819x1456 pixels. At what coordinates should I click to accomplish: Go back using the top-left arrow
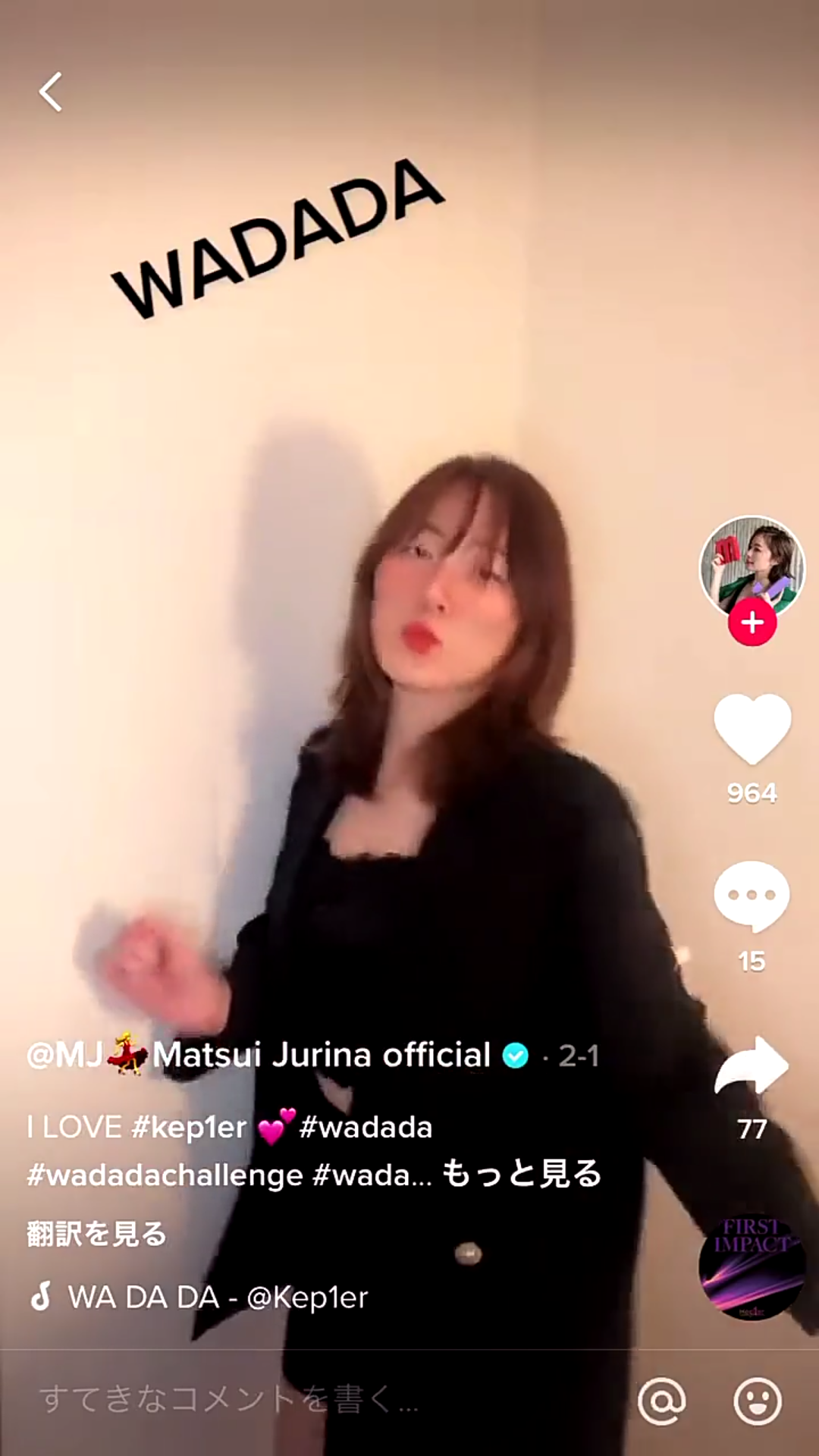coord(51,93)
